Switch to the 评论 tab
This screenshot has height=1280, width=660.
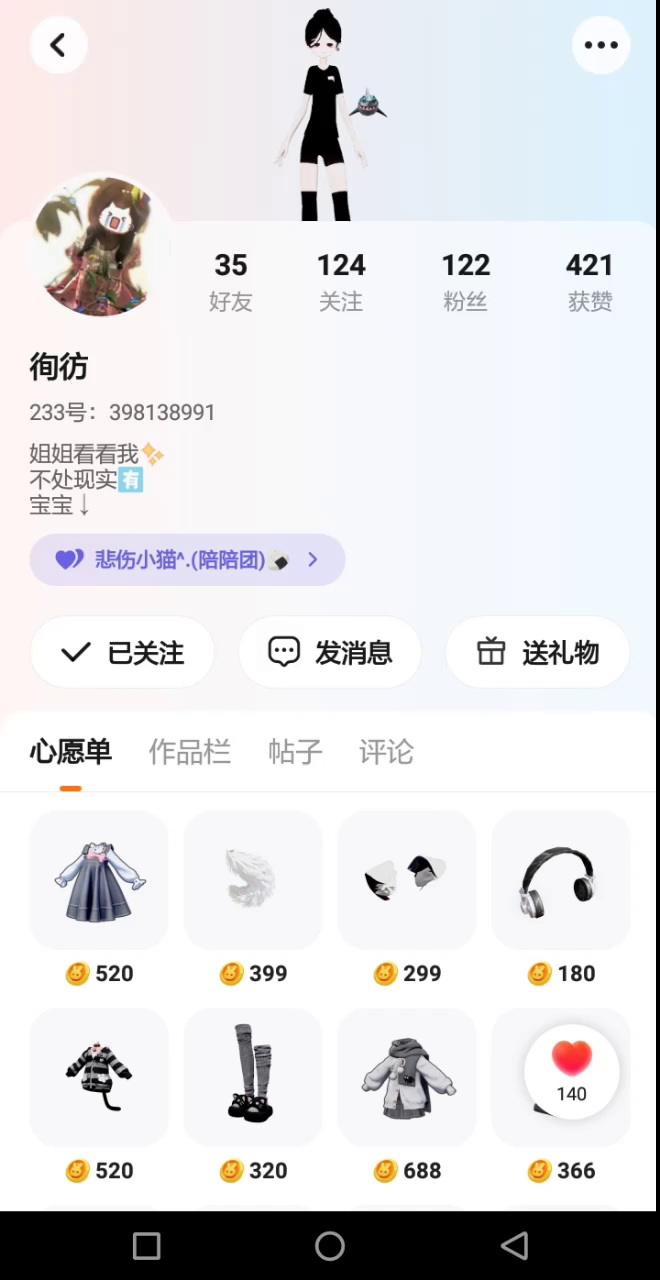click(386, 752)
